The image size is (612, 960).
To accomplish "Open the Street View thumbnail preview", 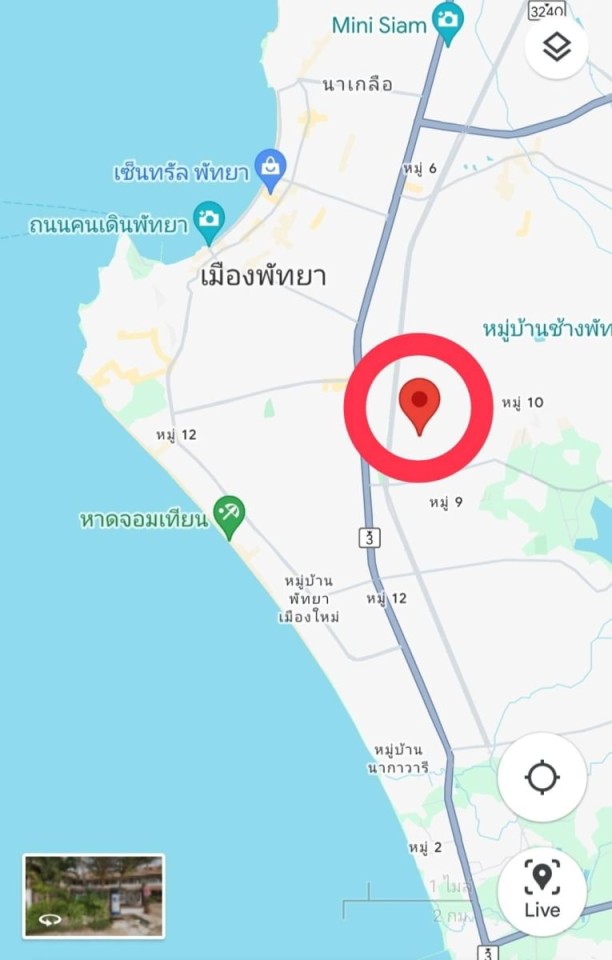I will click(94, 896).
